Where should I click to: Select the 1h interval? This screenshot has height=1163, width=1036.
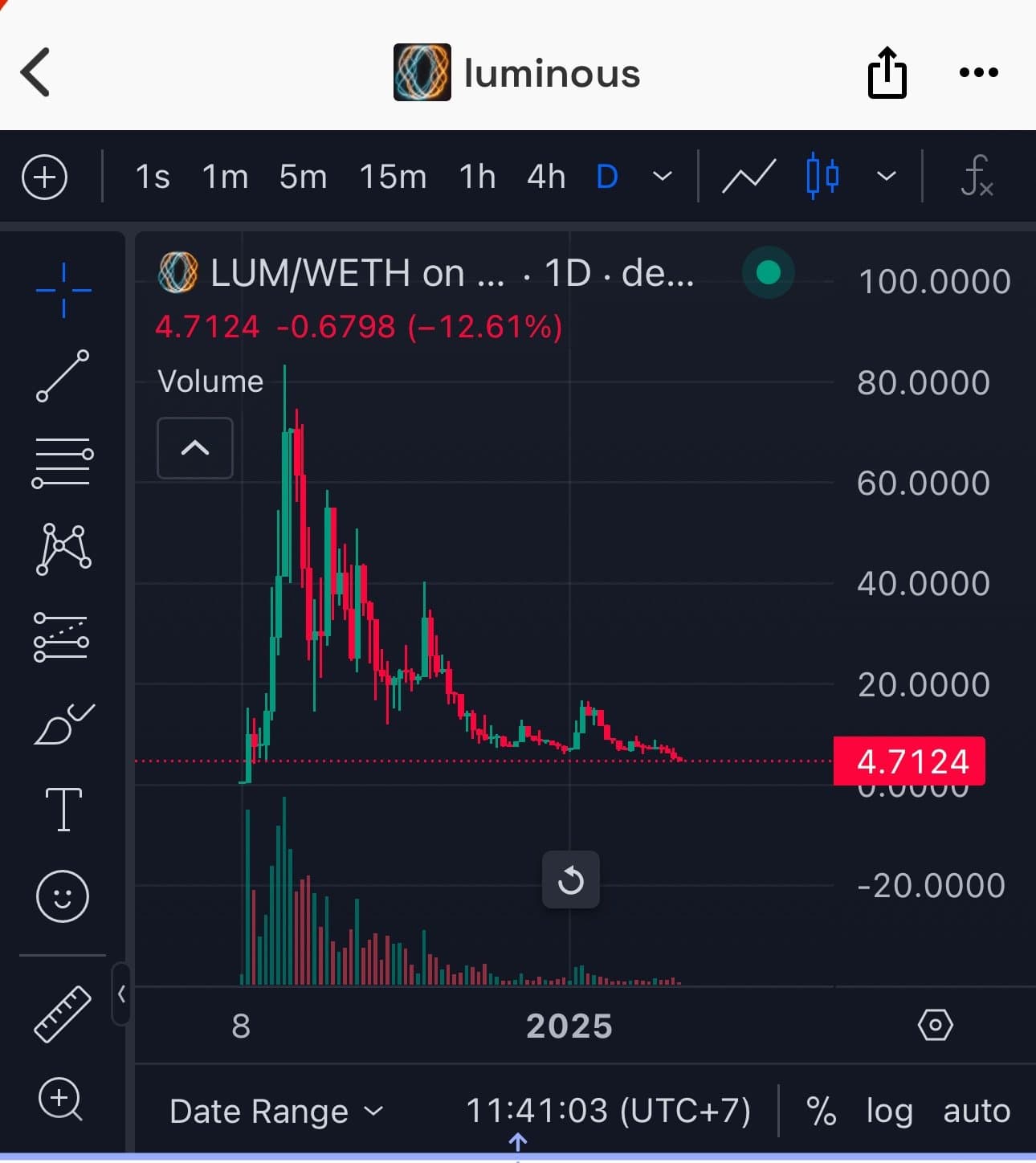point(477,177)
